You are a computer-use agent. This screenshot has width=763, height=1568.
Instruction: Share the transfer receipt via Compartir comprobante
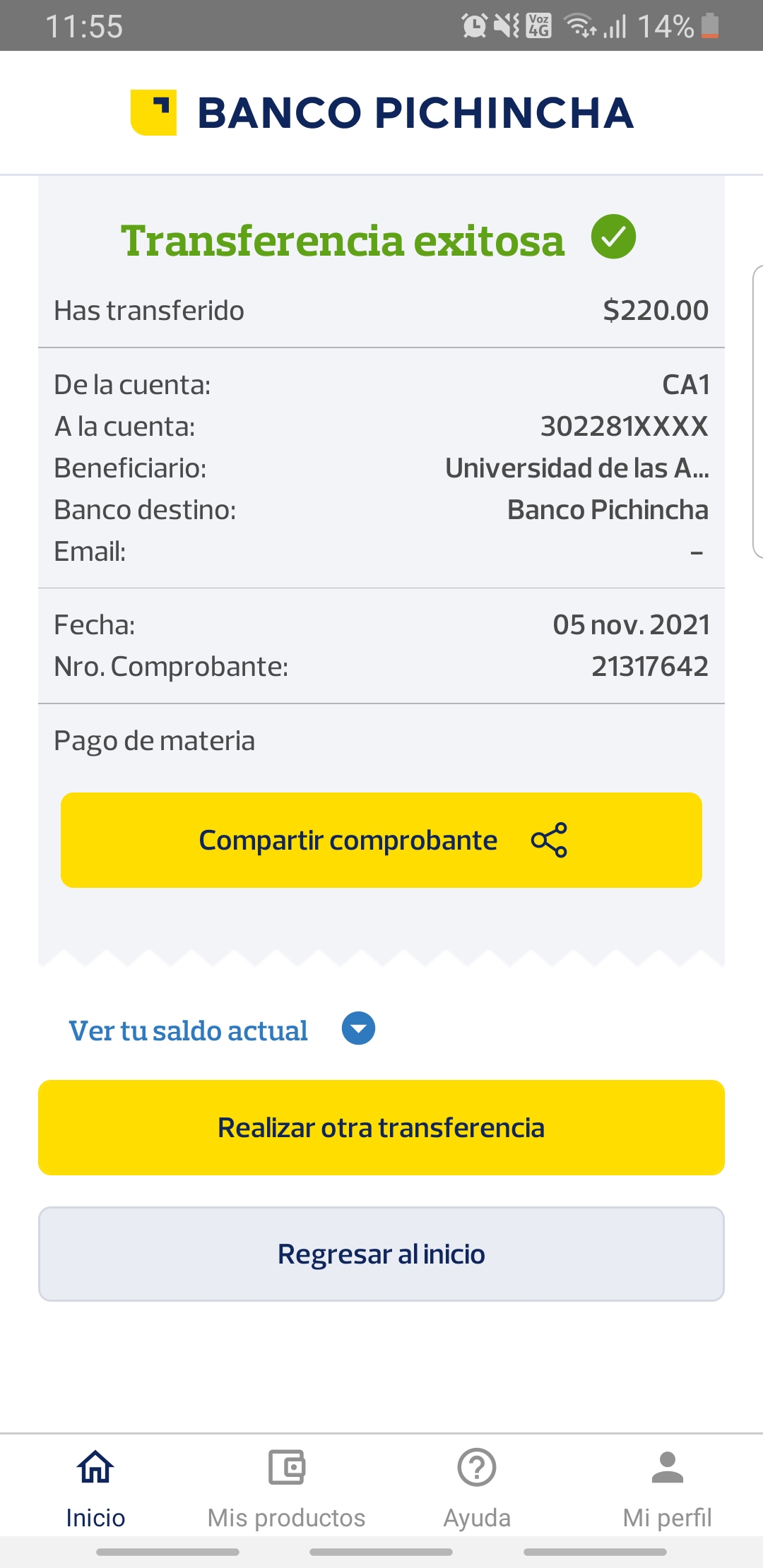tap(381, 840)
